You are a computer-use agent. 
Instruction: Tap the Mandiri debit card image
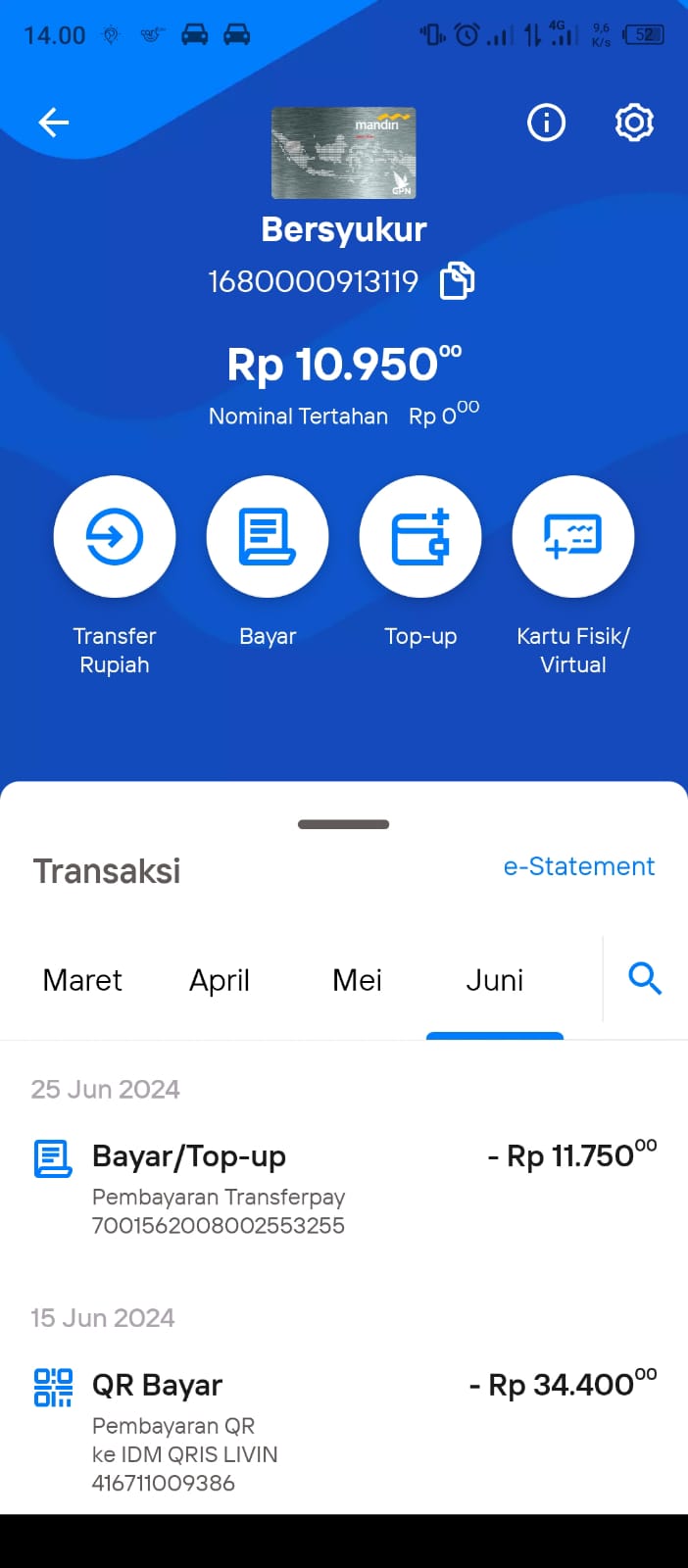pyautogui.click(x=344, y=153)
